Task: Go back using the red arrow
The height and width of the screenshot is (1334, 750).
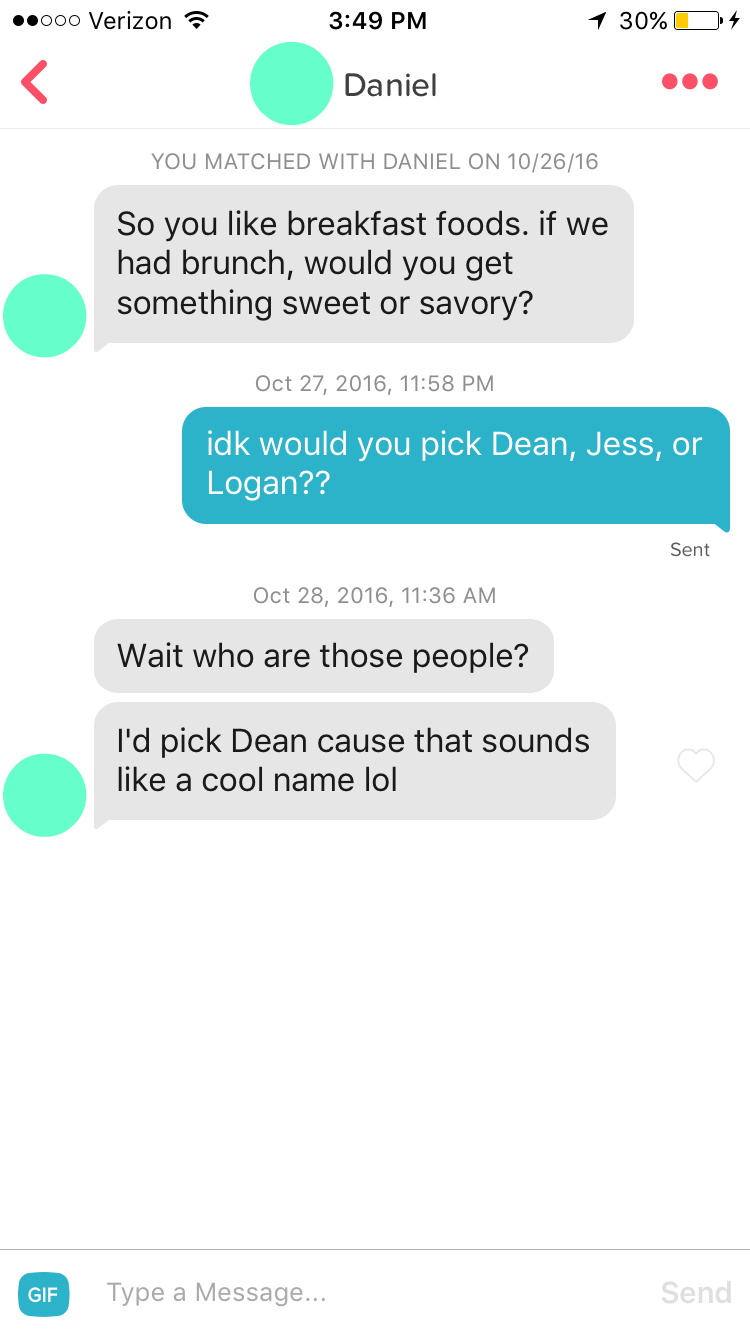Action: (34, 83)
